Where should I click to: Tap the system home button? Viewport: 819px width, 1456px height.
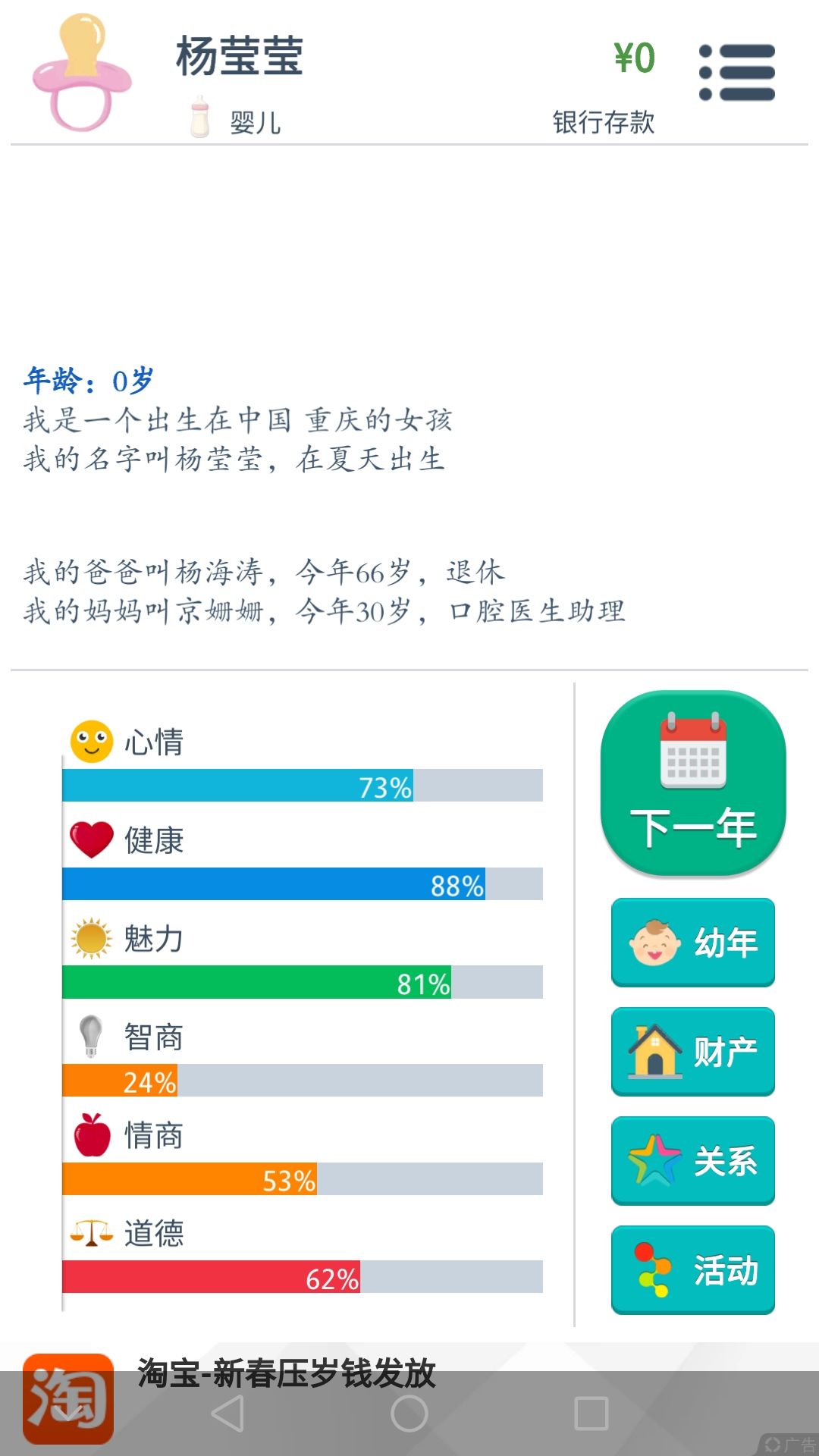click(x=409, y=1414)
